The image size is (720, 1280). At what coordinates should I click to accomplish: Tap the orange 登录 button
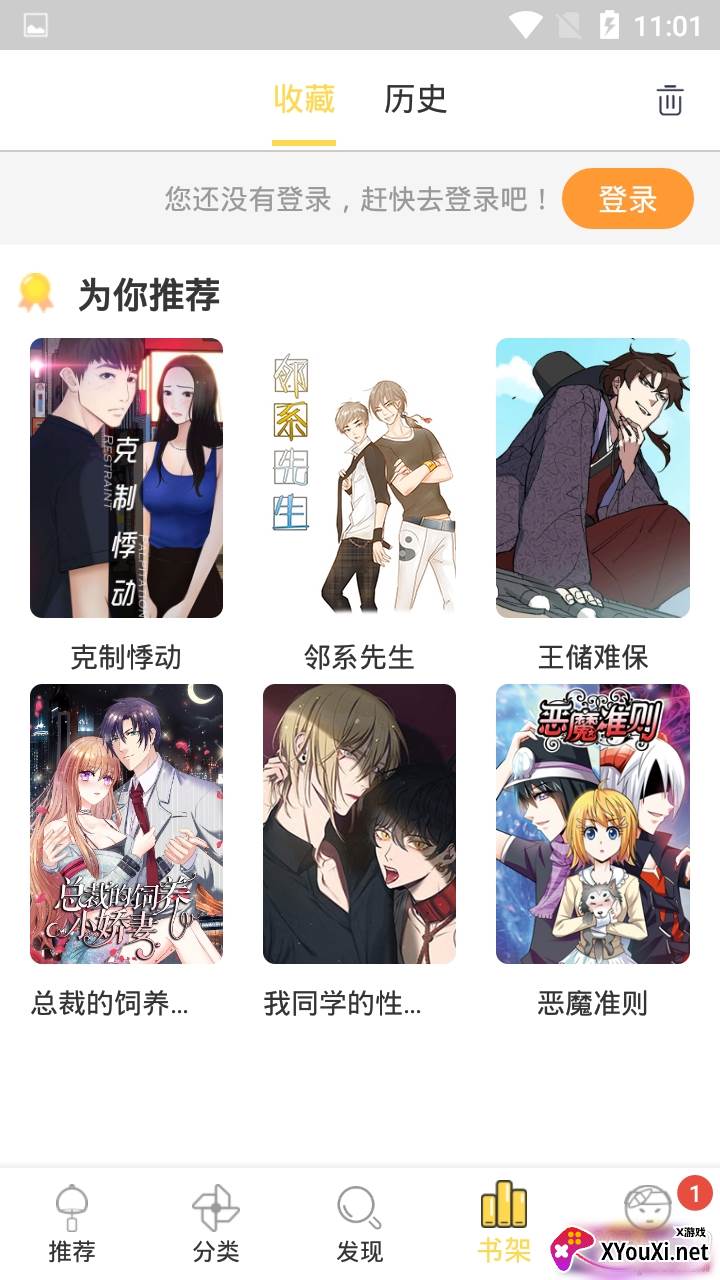click(627, 198)
